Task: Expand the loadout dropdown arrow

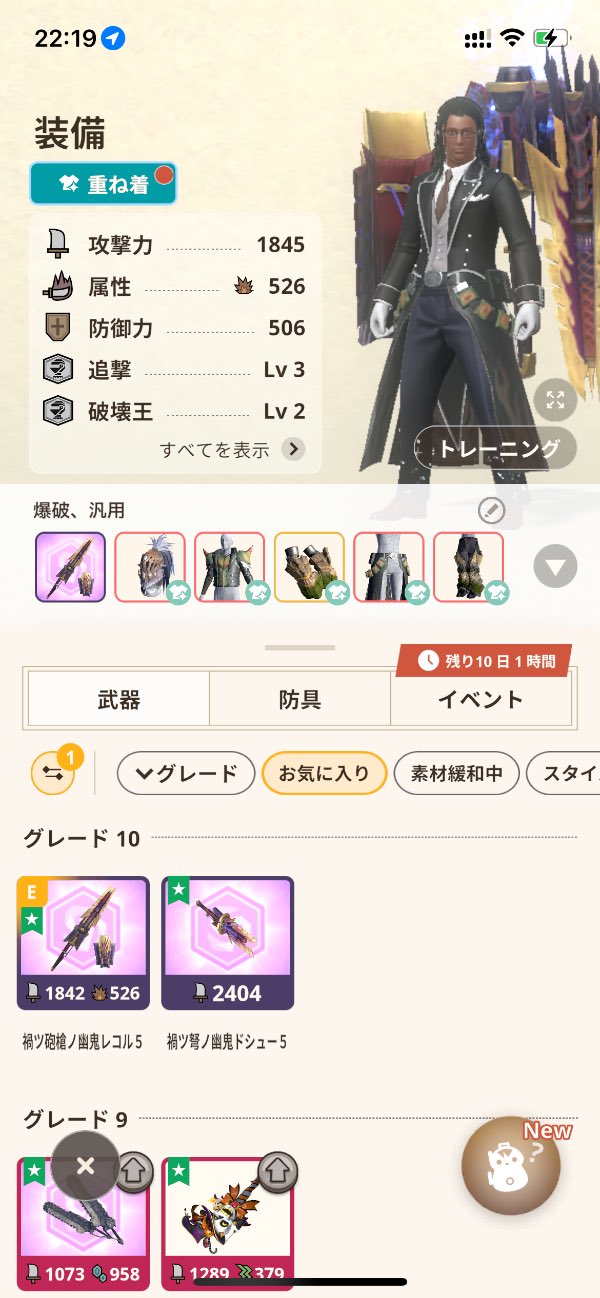Action: pyautogui.click(x=555, y=567)
